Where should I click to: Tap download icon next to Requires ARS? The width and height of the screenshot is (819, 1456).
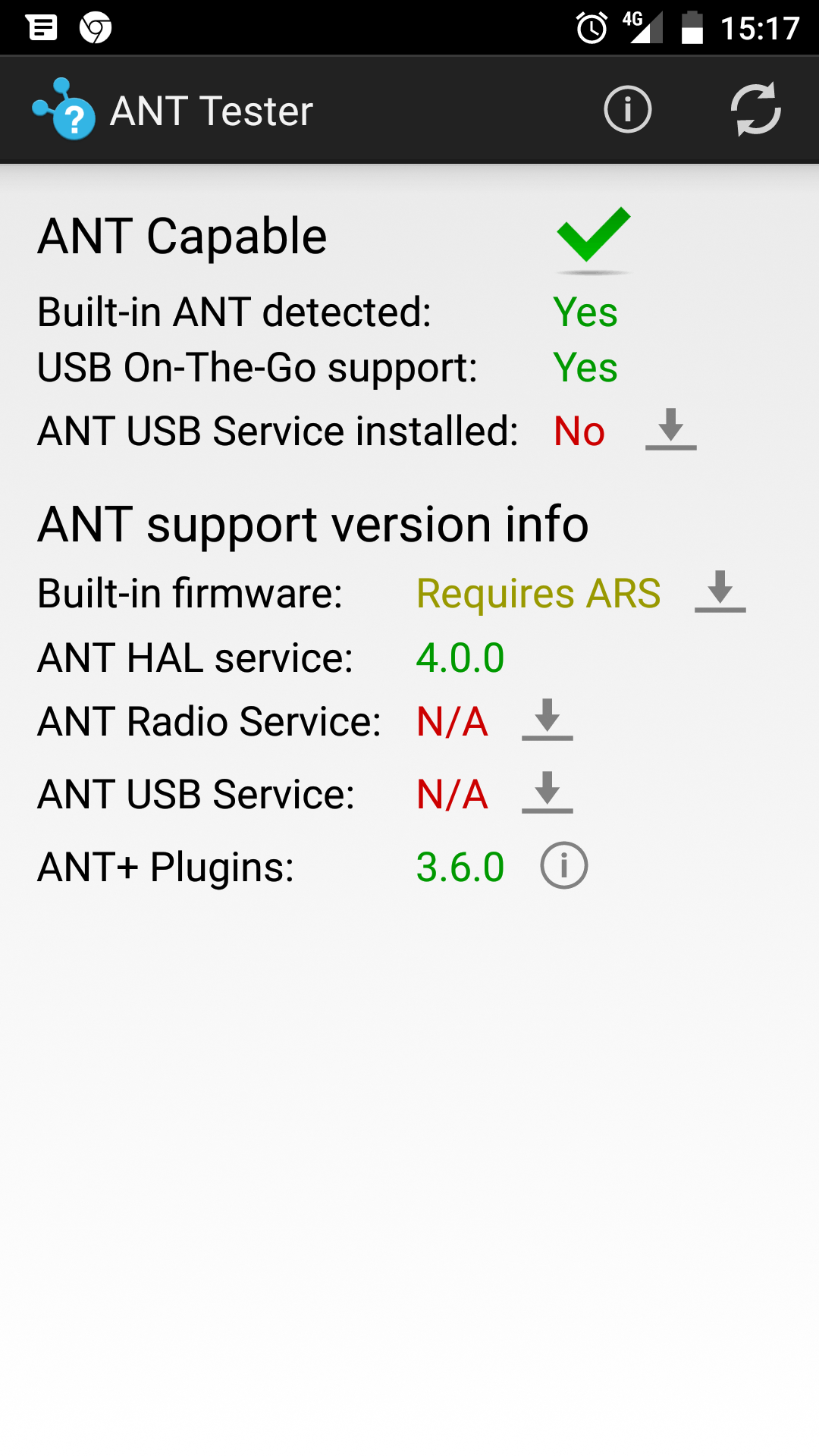click(x=720, y=591)
